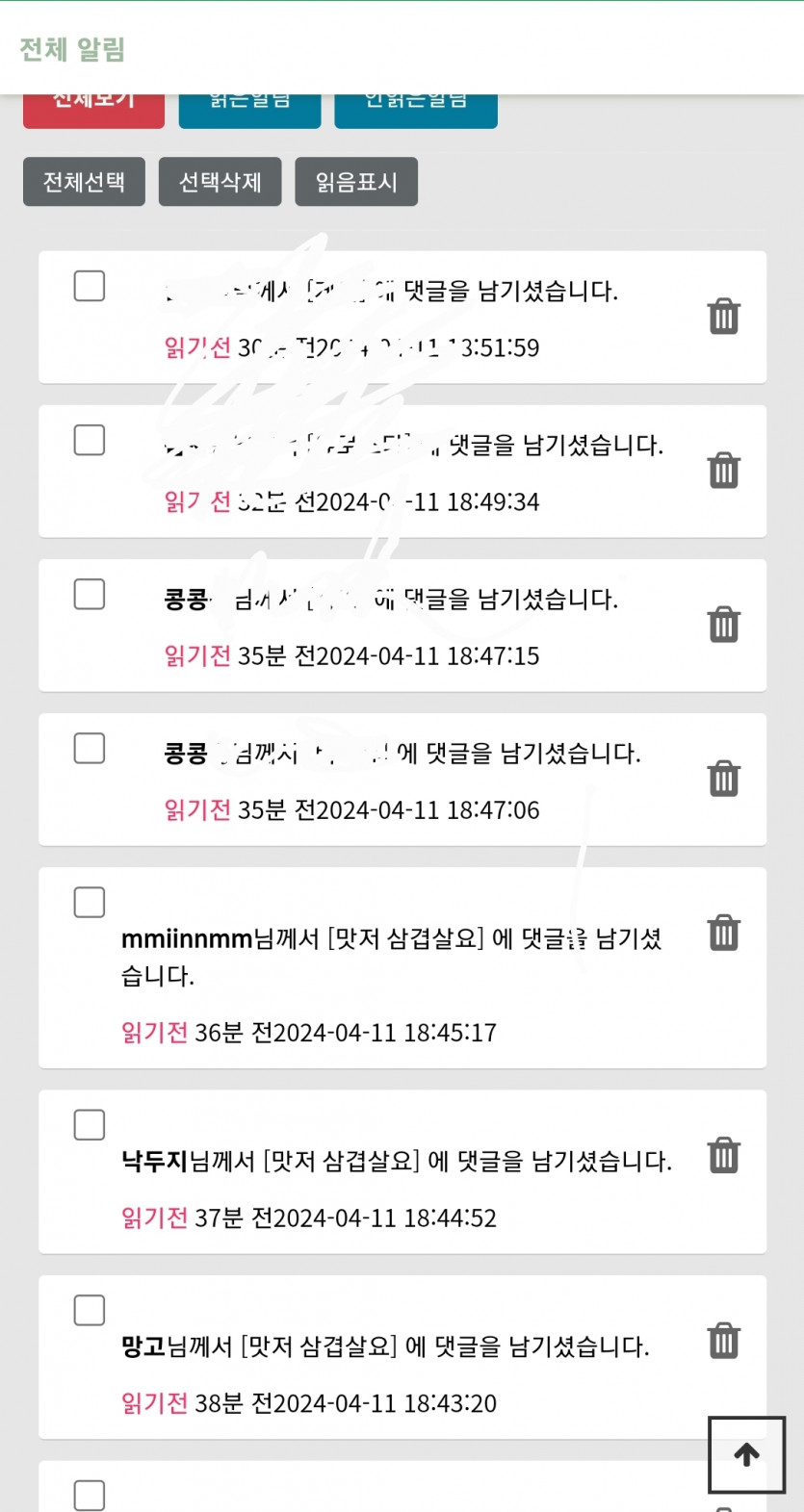Remove 망고's notification via trash icon
The image size is (804, 1512).
[724, 1341]
